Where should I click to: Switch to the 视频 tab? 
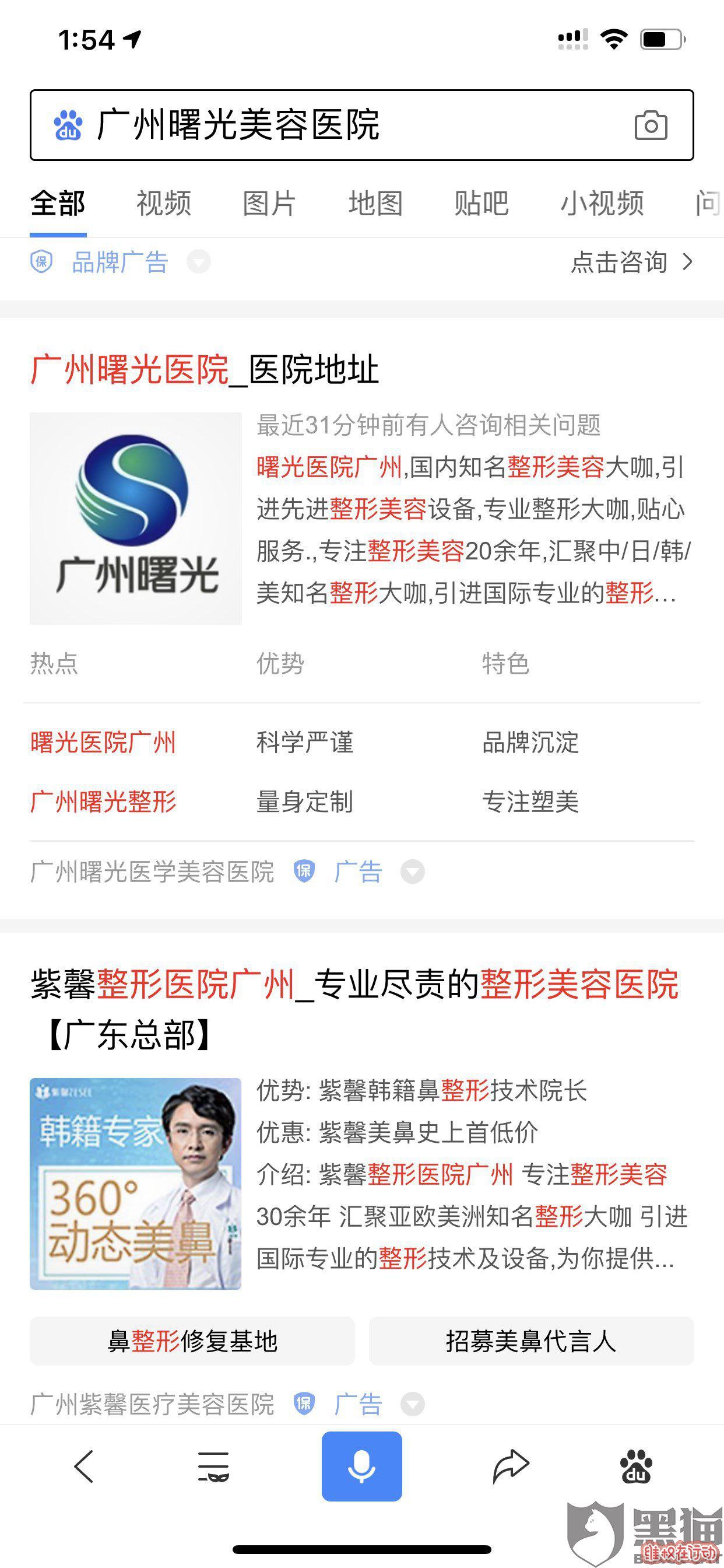(x=164, y=204)
